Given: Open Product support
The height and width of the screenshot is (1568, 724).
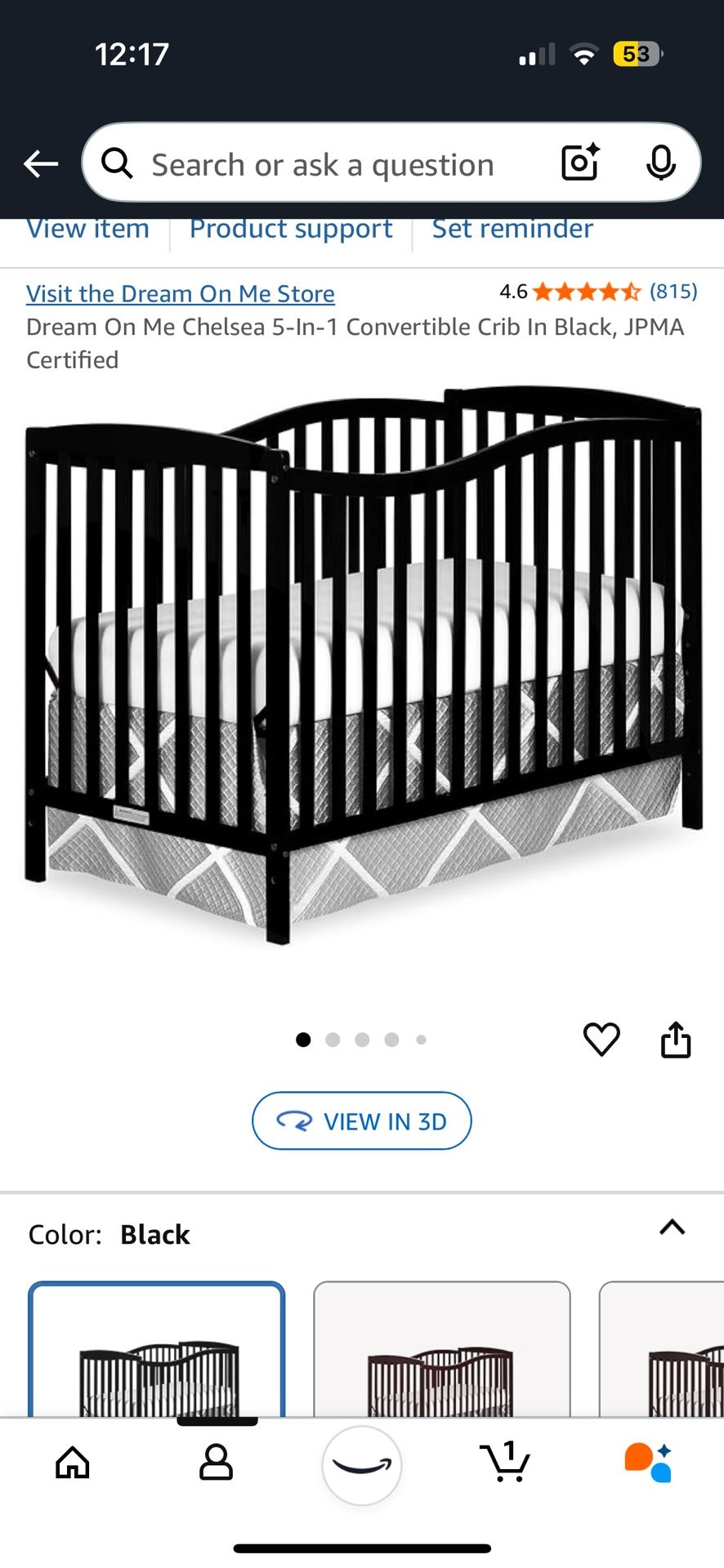Looking at the screenshot, I should 291,229.
